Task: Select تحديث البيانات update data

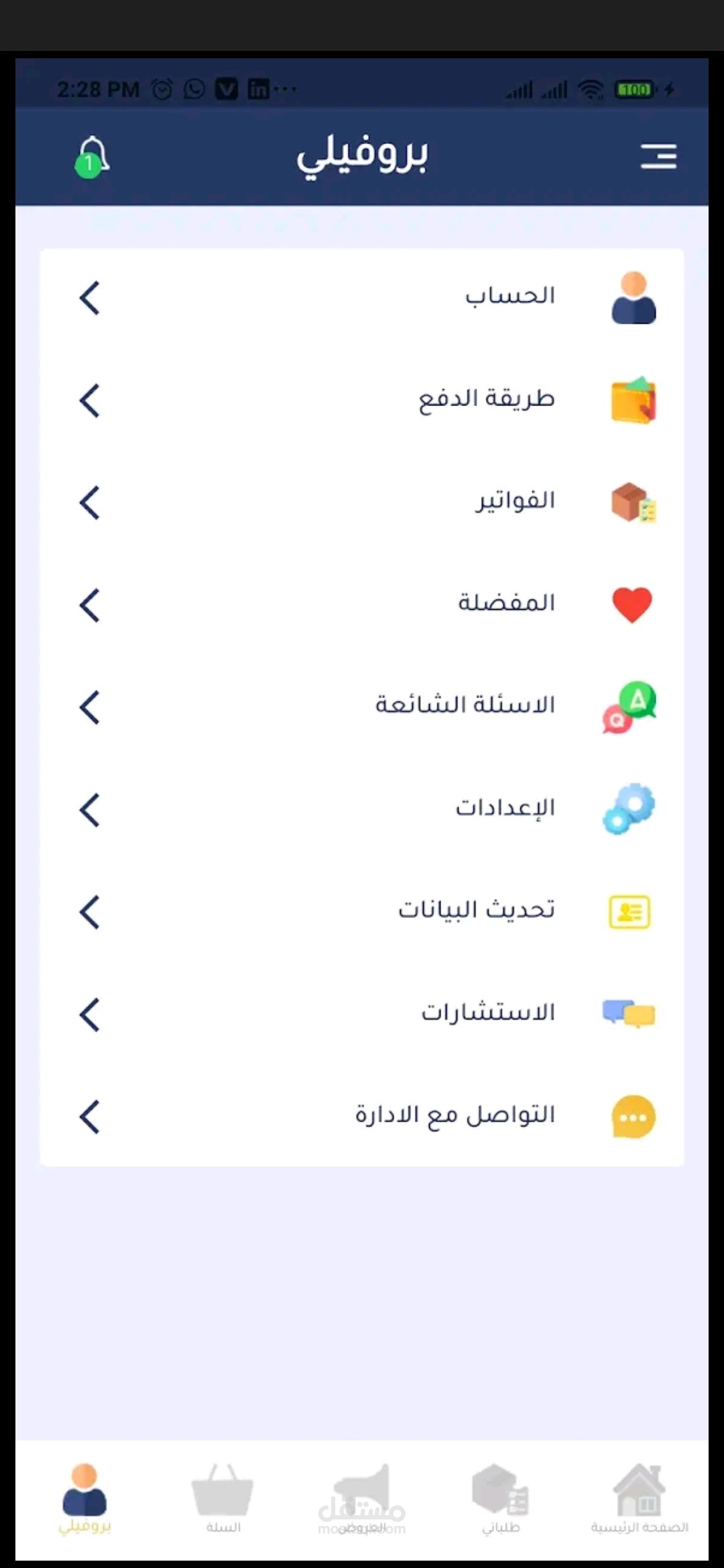Action: (x=362, y=911)
